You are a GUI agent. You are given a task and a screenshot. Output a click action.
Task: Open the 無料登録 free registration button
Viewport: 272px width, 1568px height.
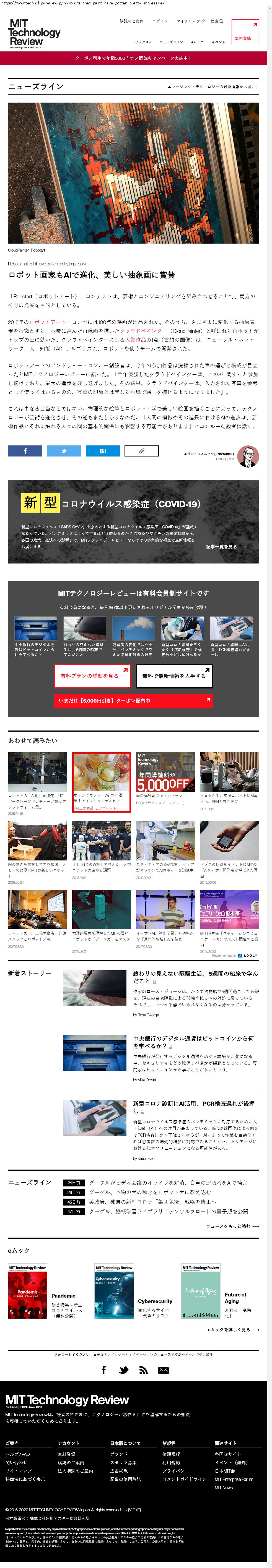245,32
